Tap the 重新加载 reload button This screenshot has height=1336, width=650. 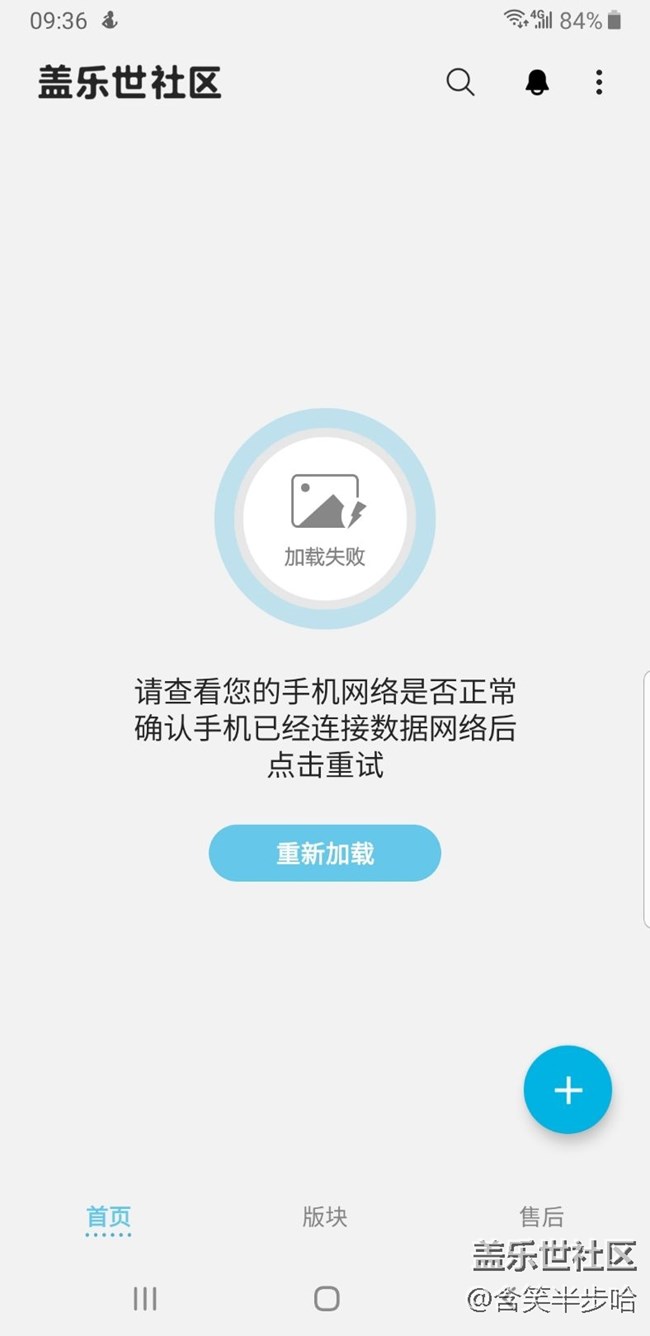coord(325,853)
